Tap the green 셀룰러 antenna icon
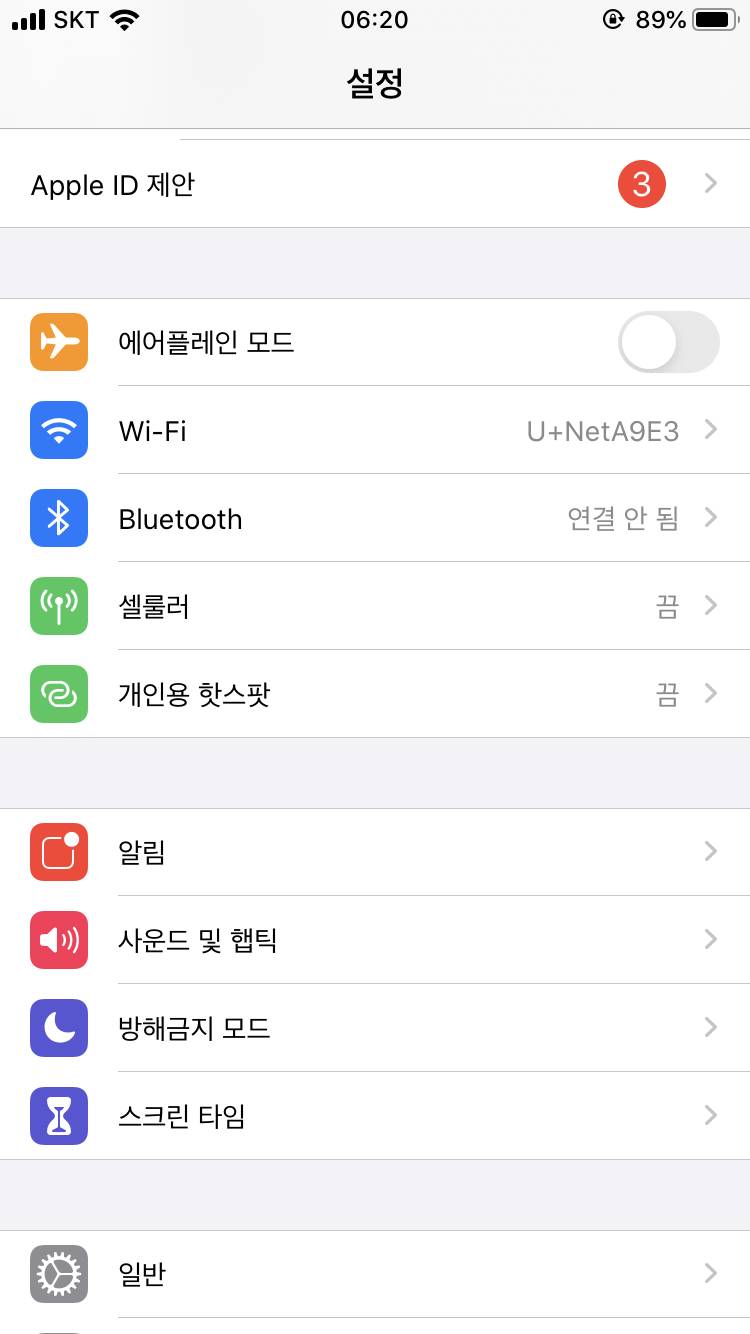Image resolution: width=750 pixels, height=1334 pixels. 58,606
